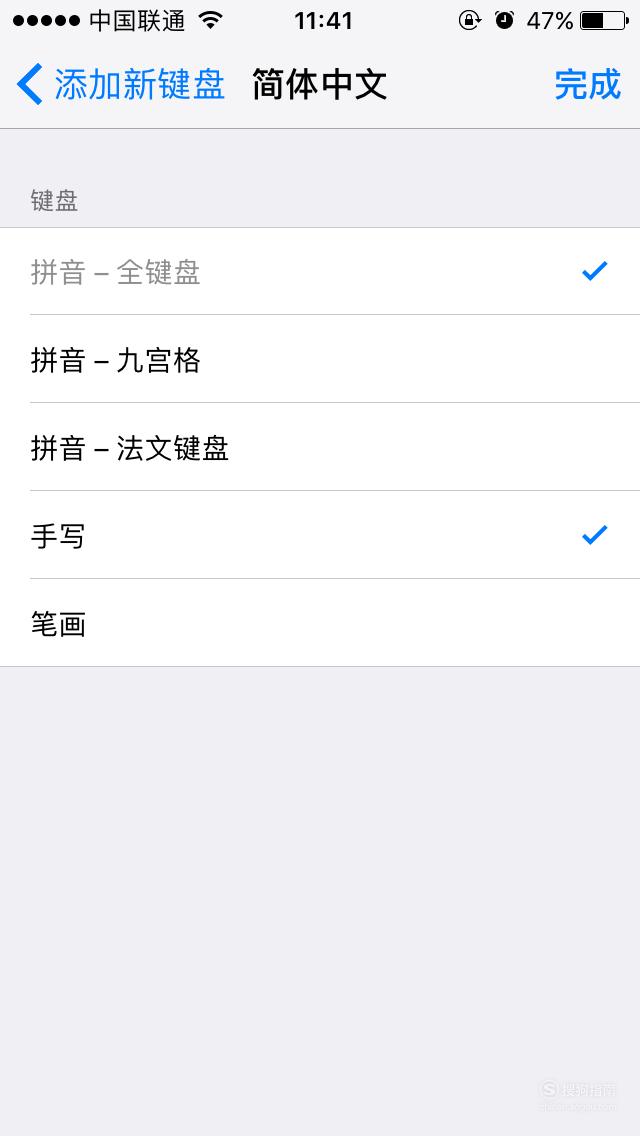
Task: Choose the 拼音 – 法文键盘 option
Action: [x=320, y=447]
